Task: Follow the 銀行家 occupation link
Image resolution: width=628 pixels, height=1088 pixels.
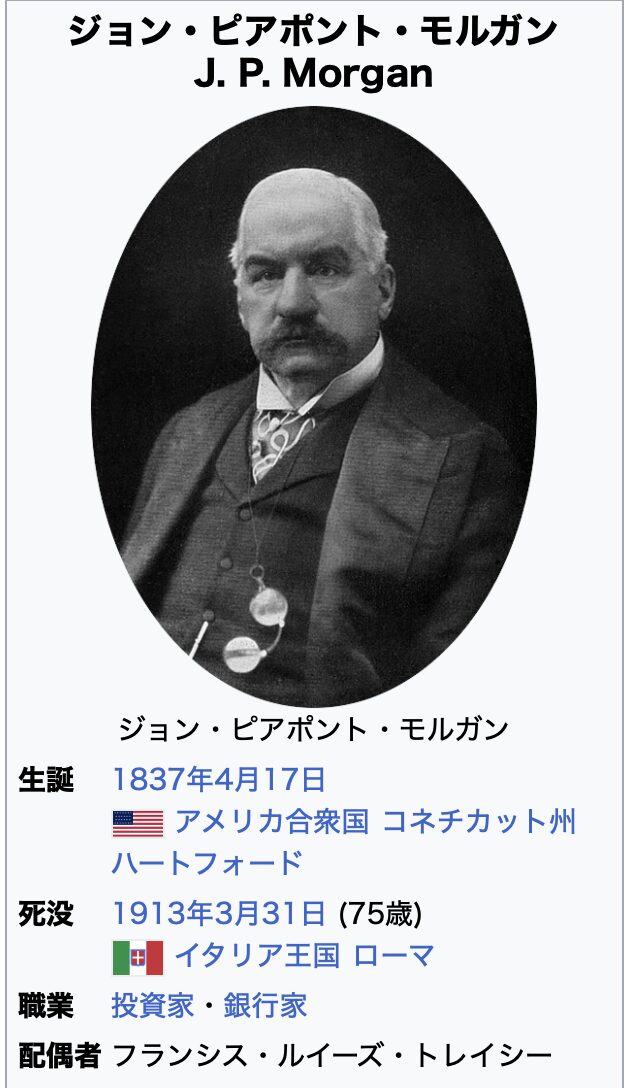Action: coord(265,1005)
